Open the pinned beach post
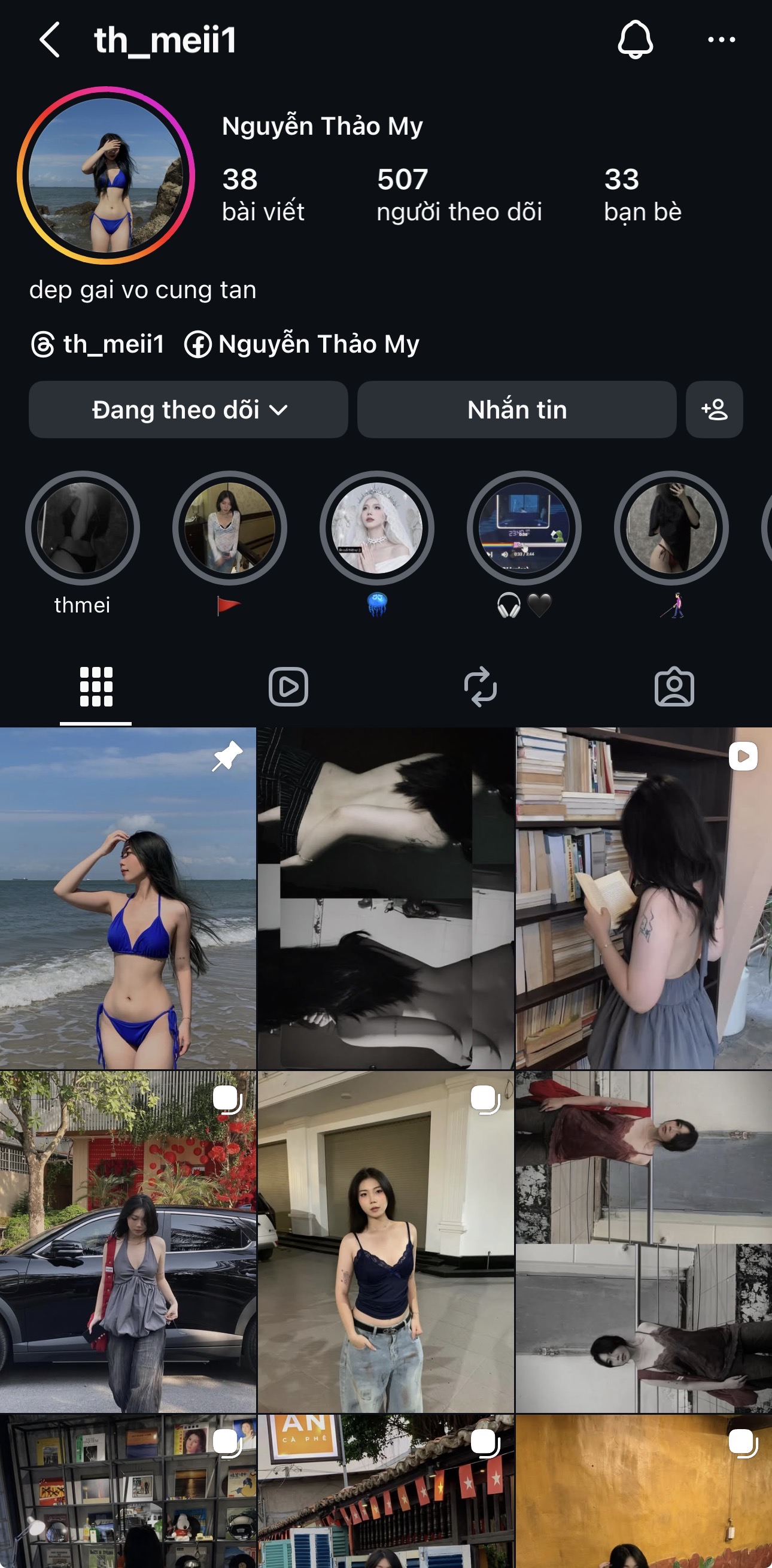Screen dimensions: 772x1568 (127, 898)
